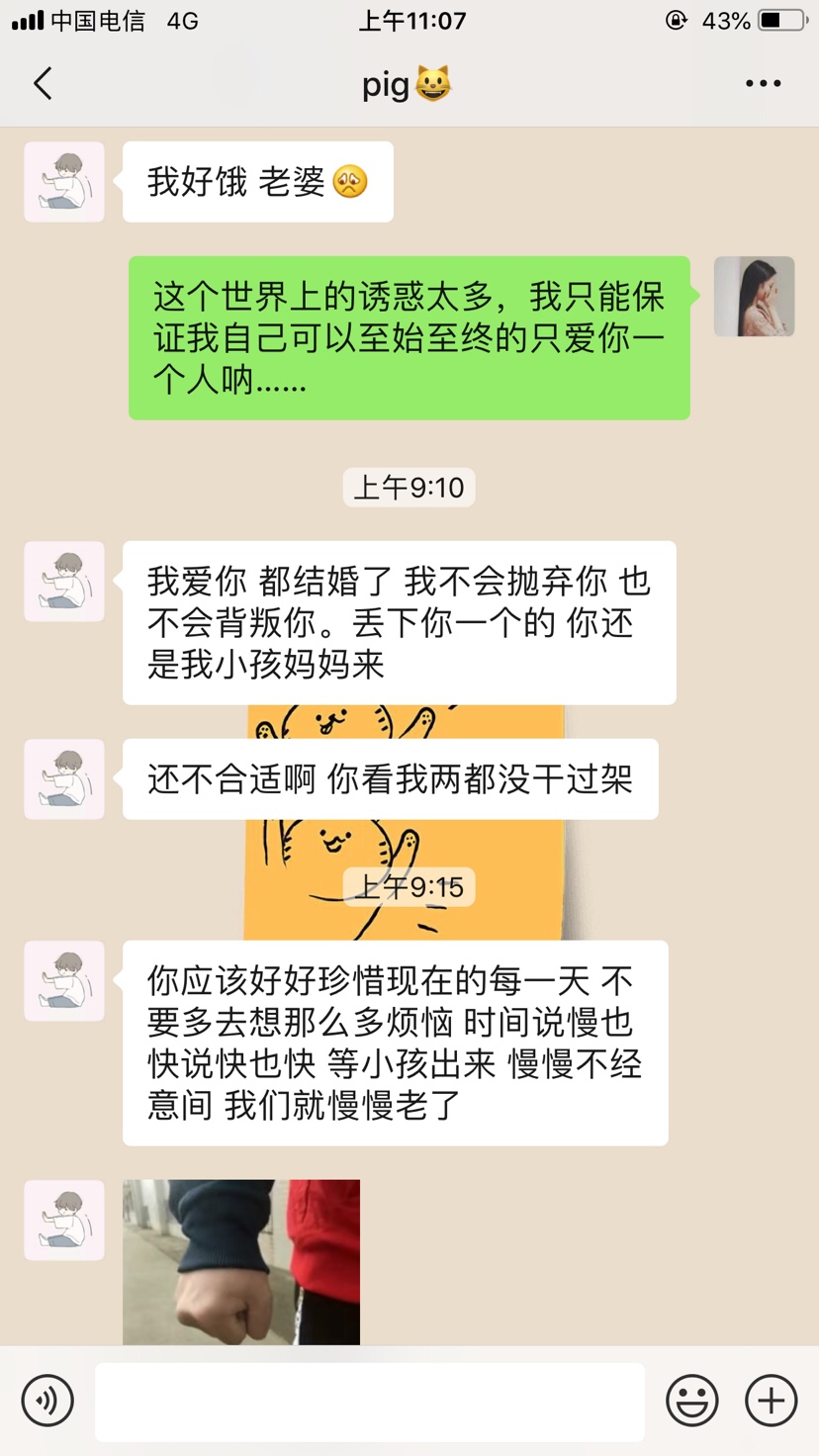The width and height of the screenshot is (819, 1456).
Task: Open the emoji picker
Action: tap(691, 1401)
